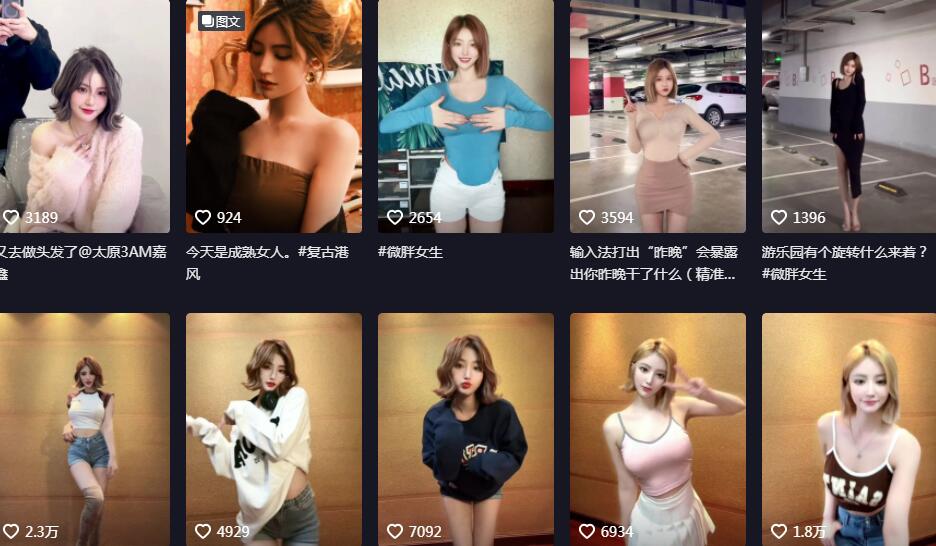This screenshot has height=546, width=936.
Task: Open the video with 2654 likes
Action: coord(465,115)
